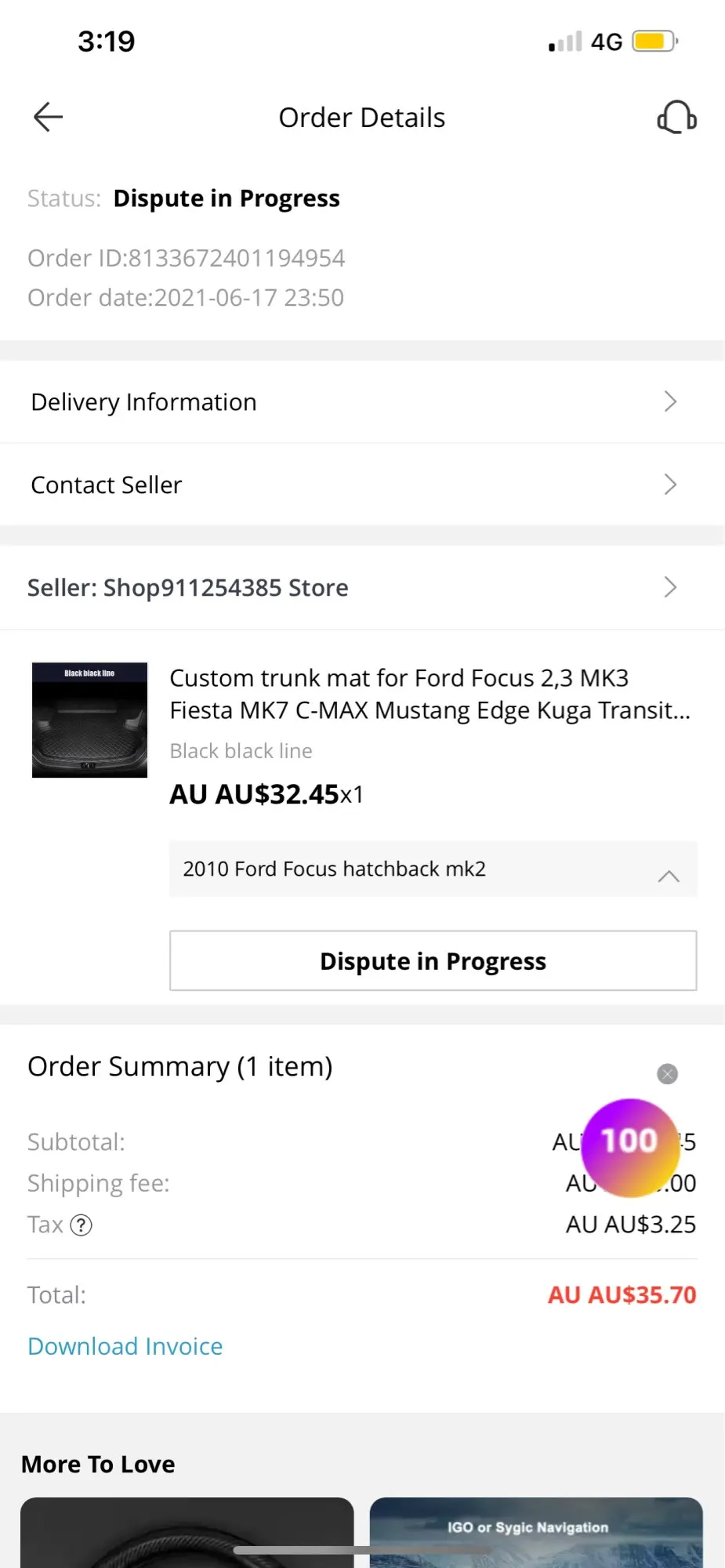
Task: Open the floating 100 coins bubble
Action: [629, 1146]
